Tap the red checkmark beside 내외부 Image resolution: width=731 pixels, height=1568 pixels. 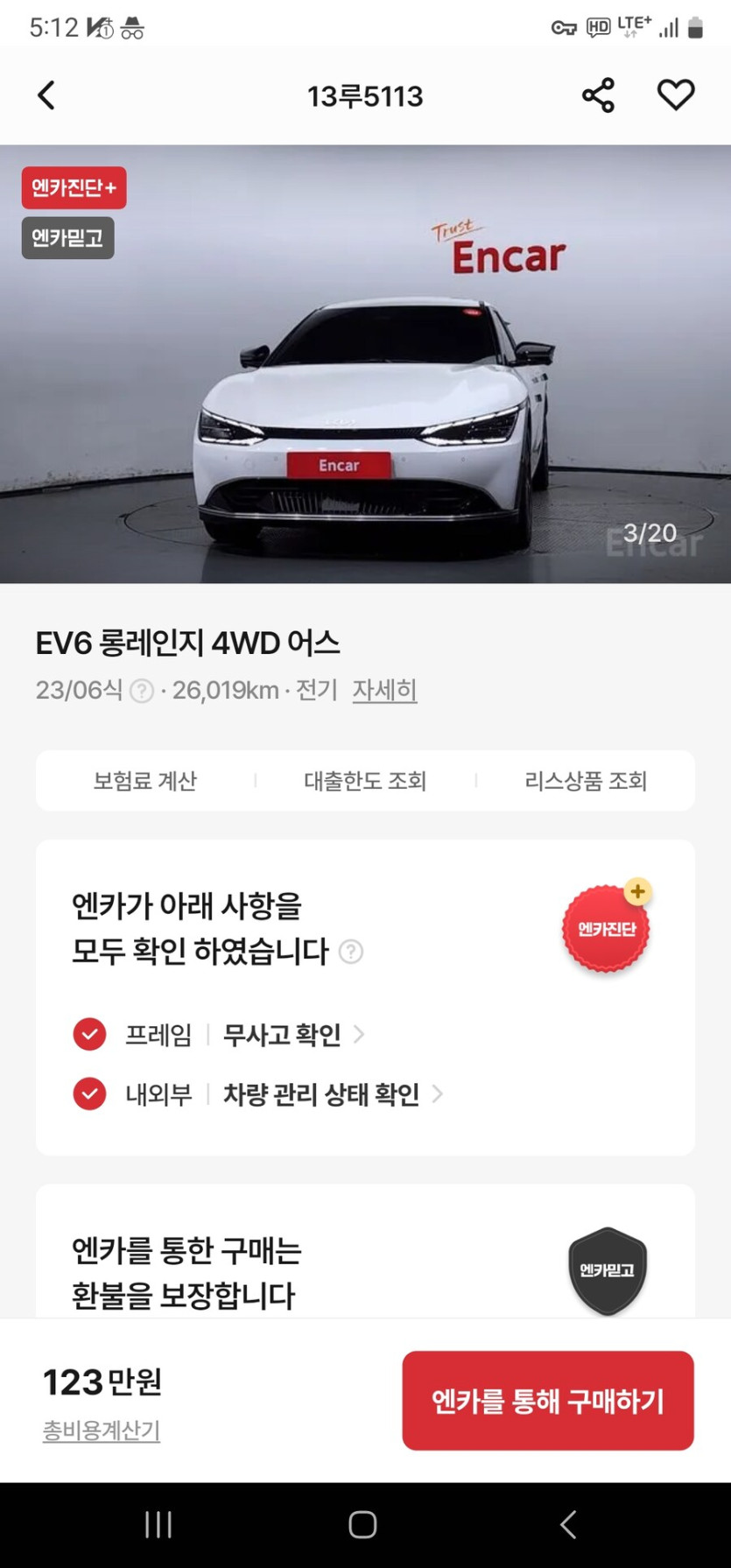click(x=90, y=1094)
